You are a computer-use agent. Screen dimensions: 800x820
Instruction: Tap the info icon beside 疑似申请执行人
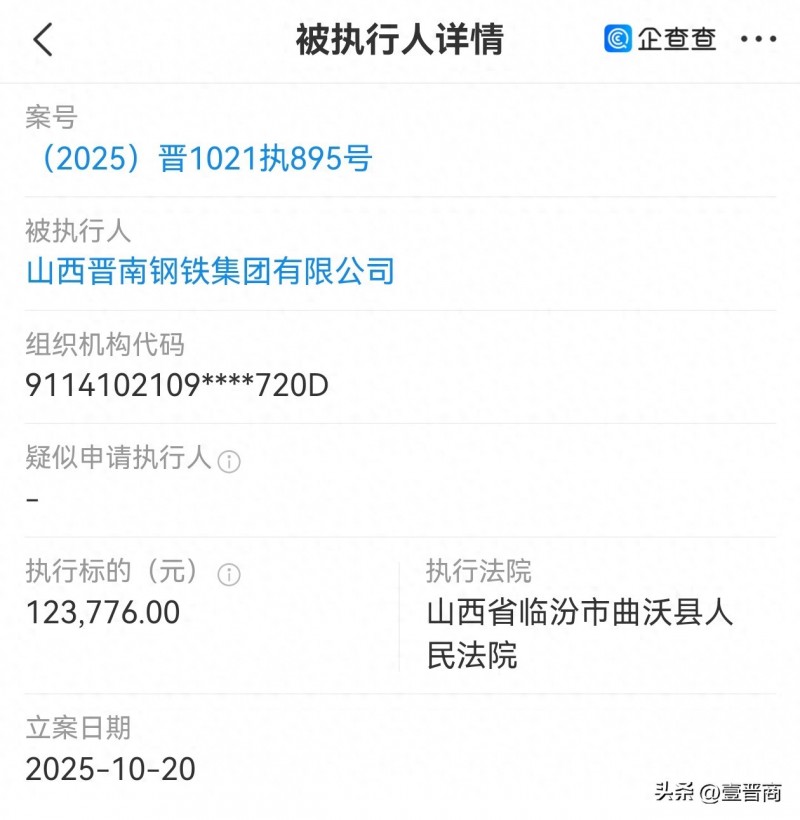point(231,459)
